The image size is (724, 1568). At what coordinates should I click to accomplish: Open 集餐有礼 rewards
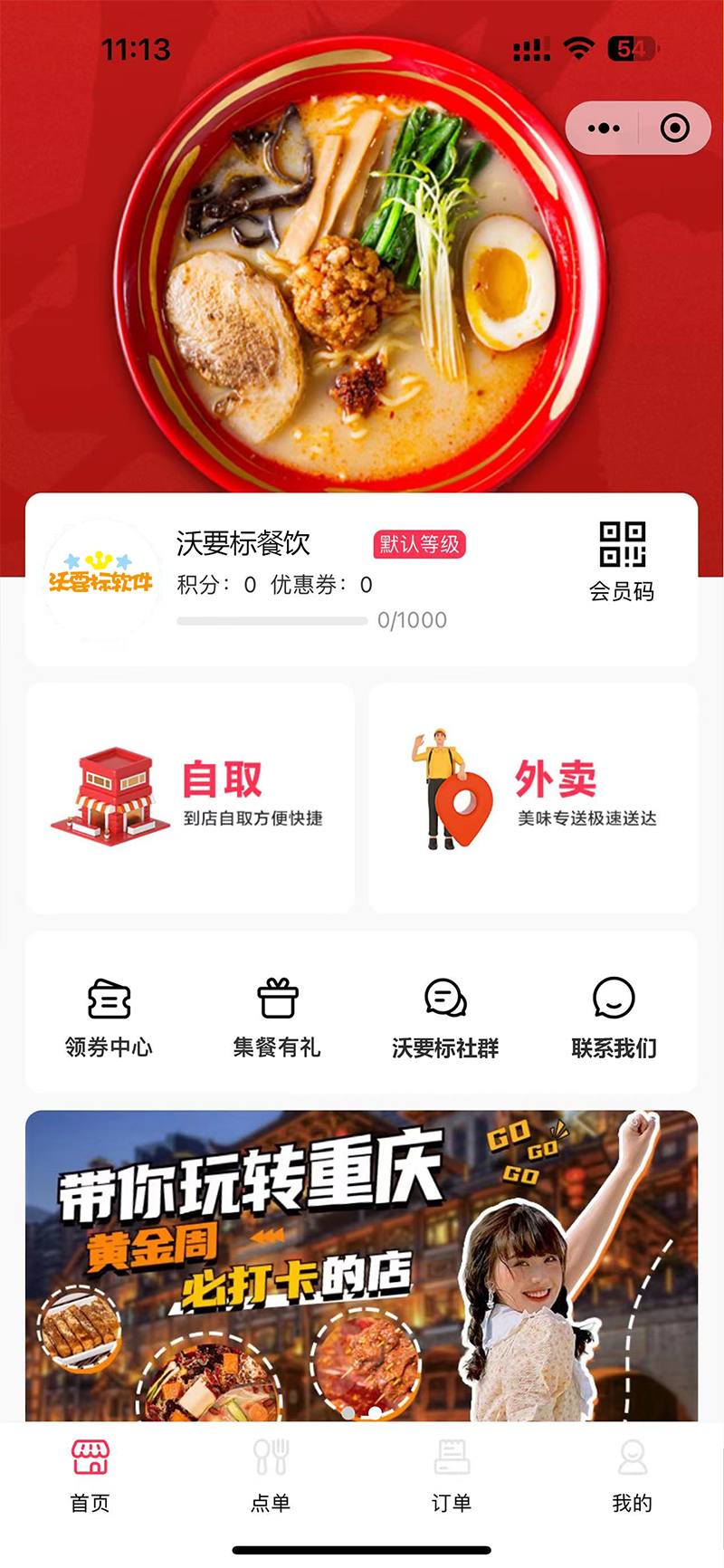pyautogui.click(x=277, y=1018)
